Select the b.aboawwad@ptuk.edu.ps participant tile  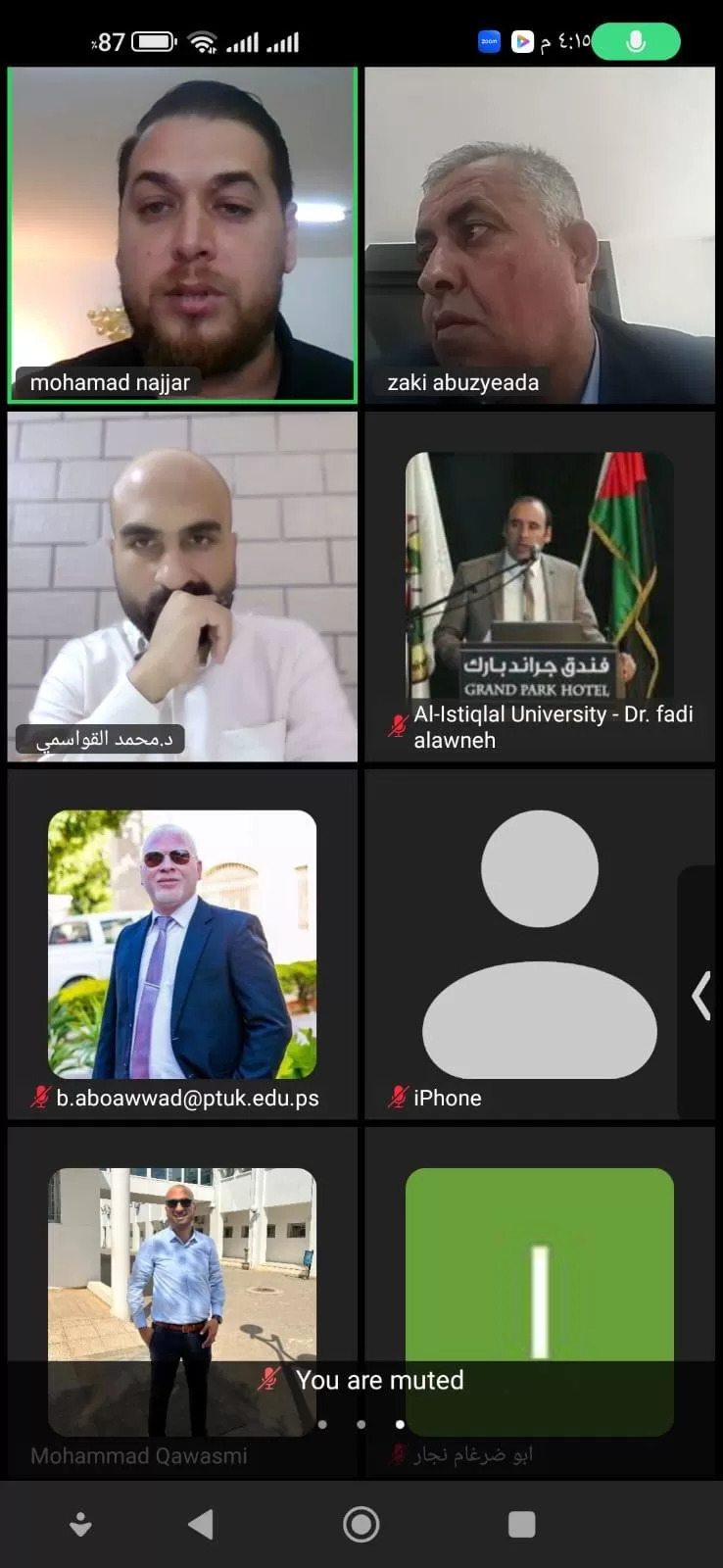click(182, 944)
